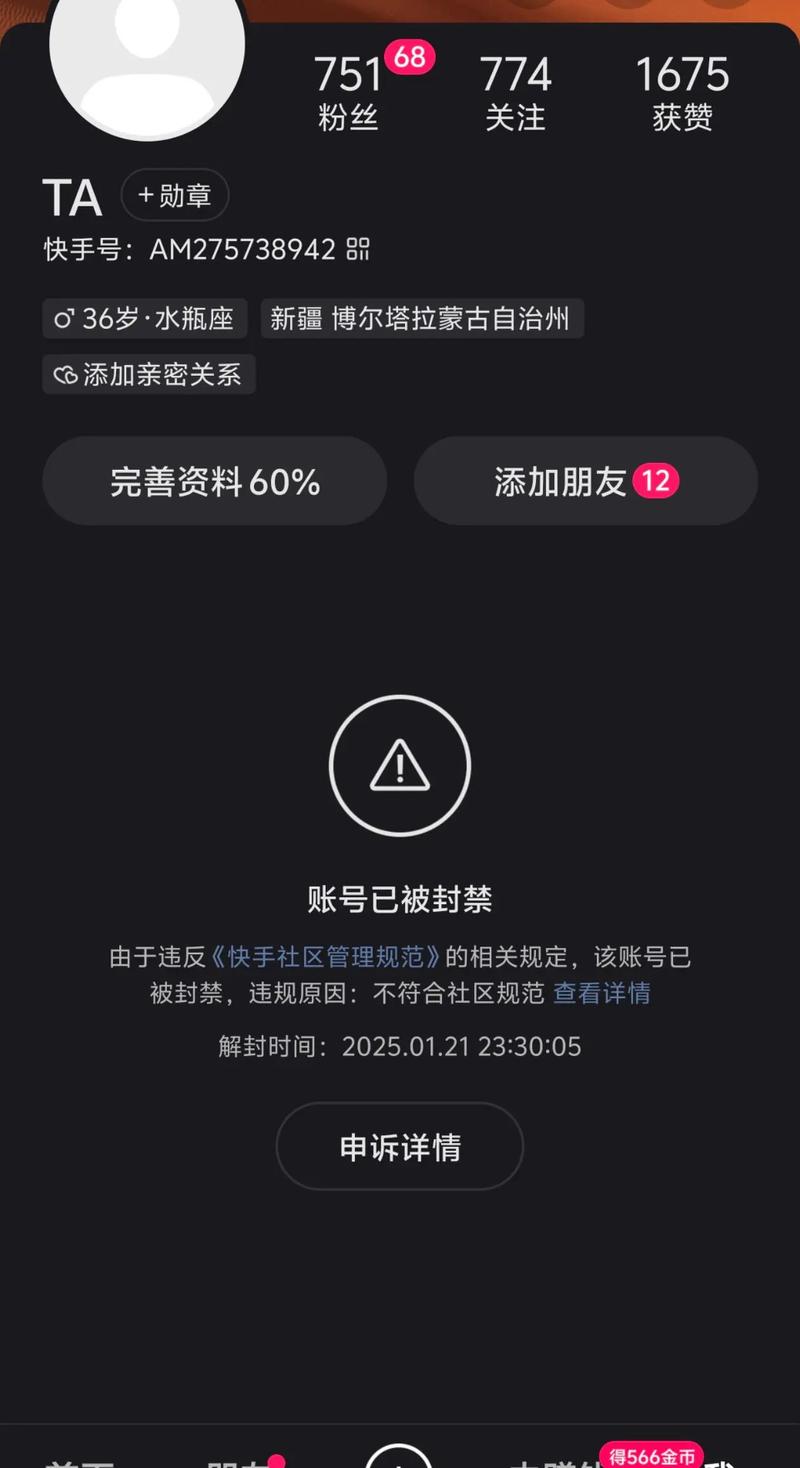This screenshot has width=800, height=1468.
Task: Tap the 添加朋友 button
Action: click(585, 480)
